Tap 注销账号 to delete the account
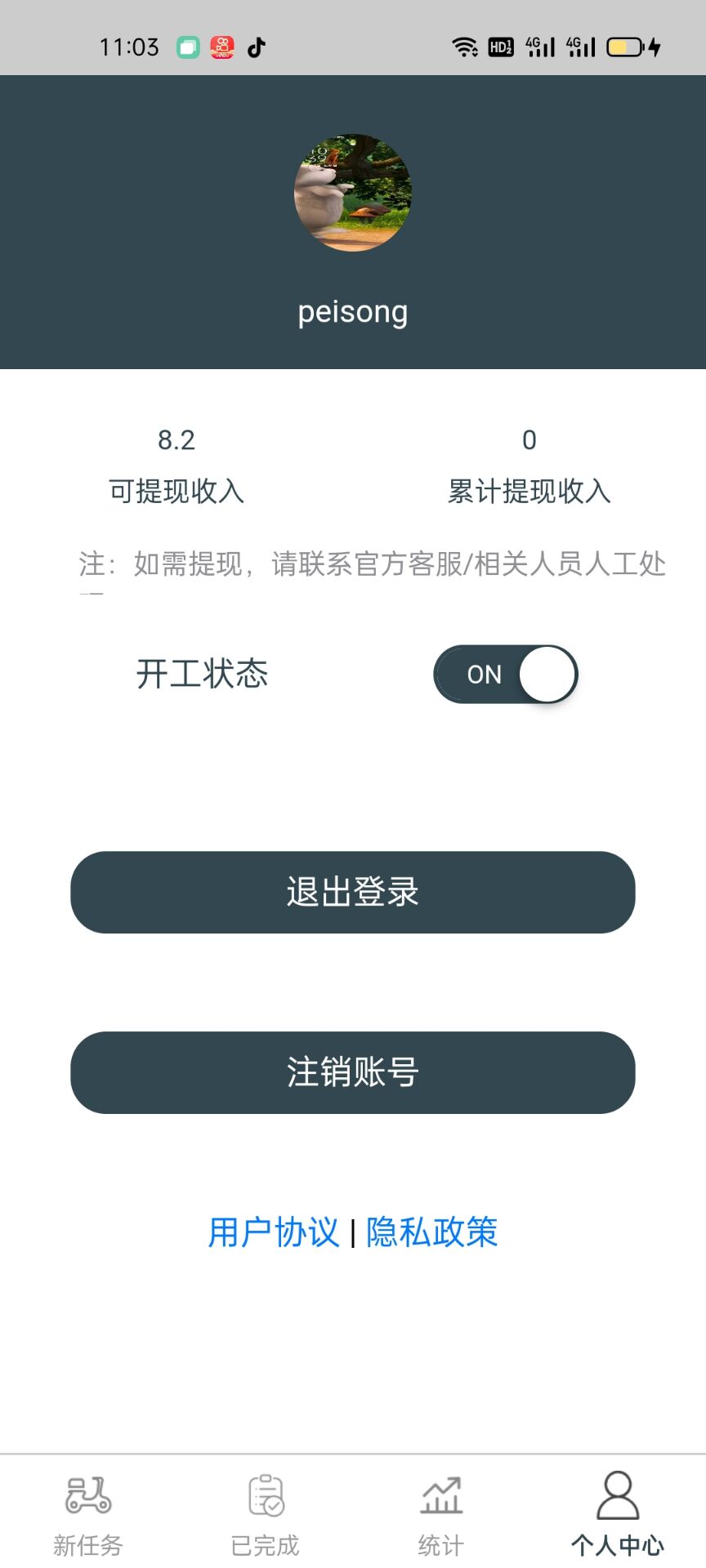This screenshot has width=706, height=1568. (x=353, y=1072)
